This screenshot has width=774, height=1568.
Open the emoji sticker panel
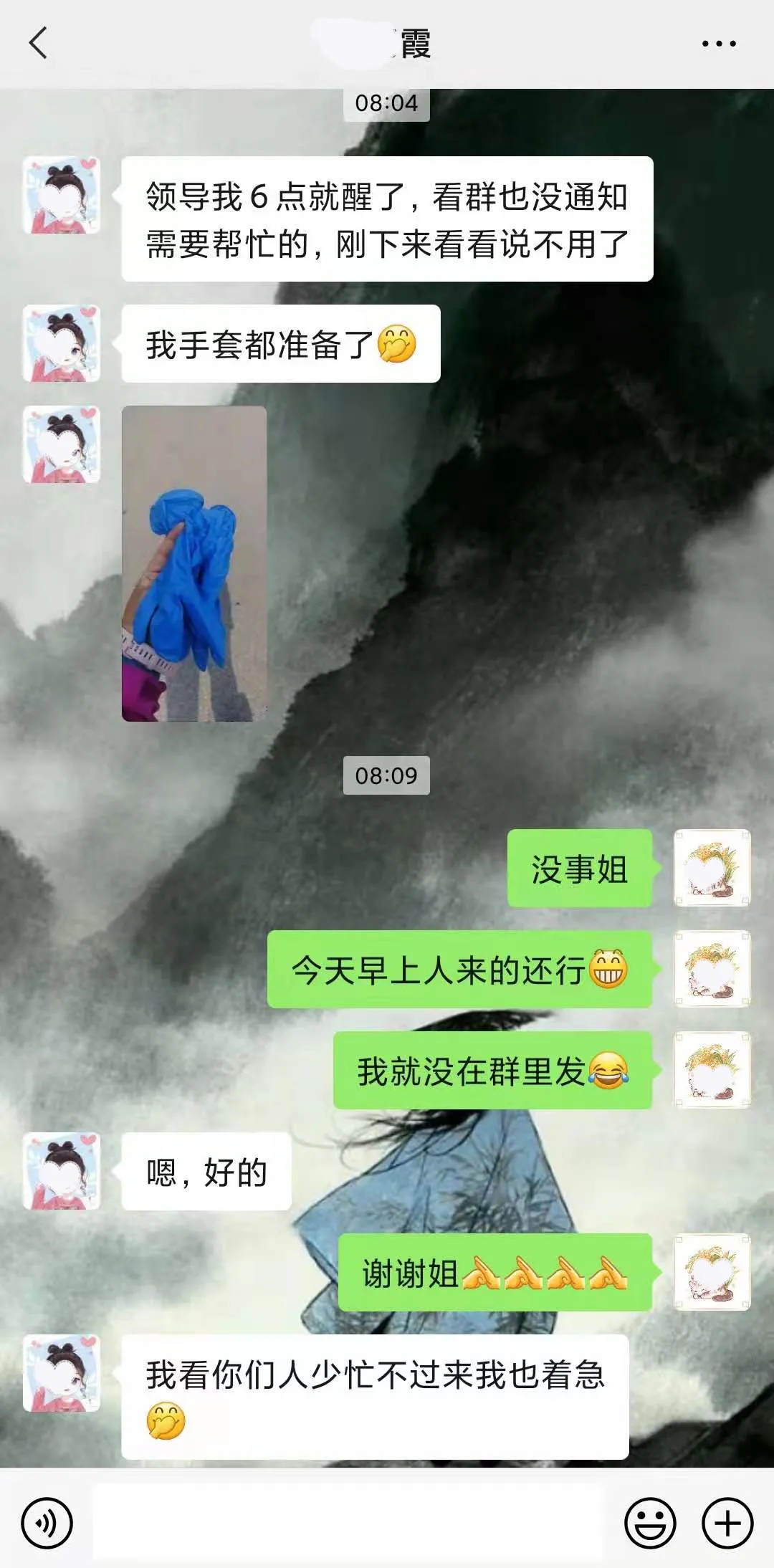pos(650,1522)
